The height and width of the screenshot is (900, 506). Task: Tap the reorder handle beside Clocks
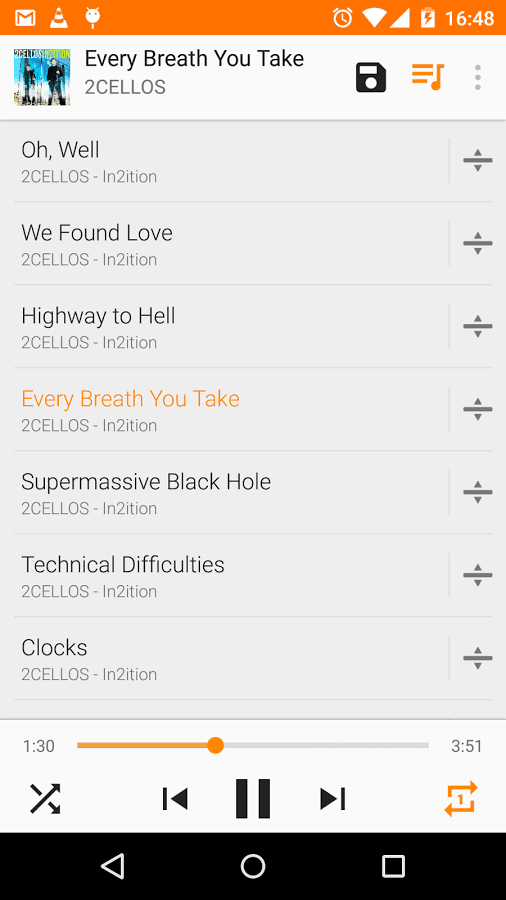(477, 658)
